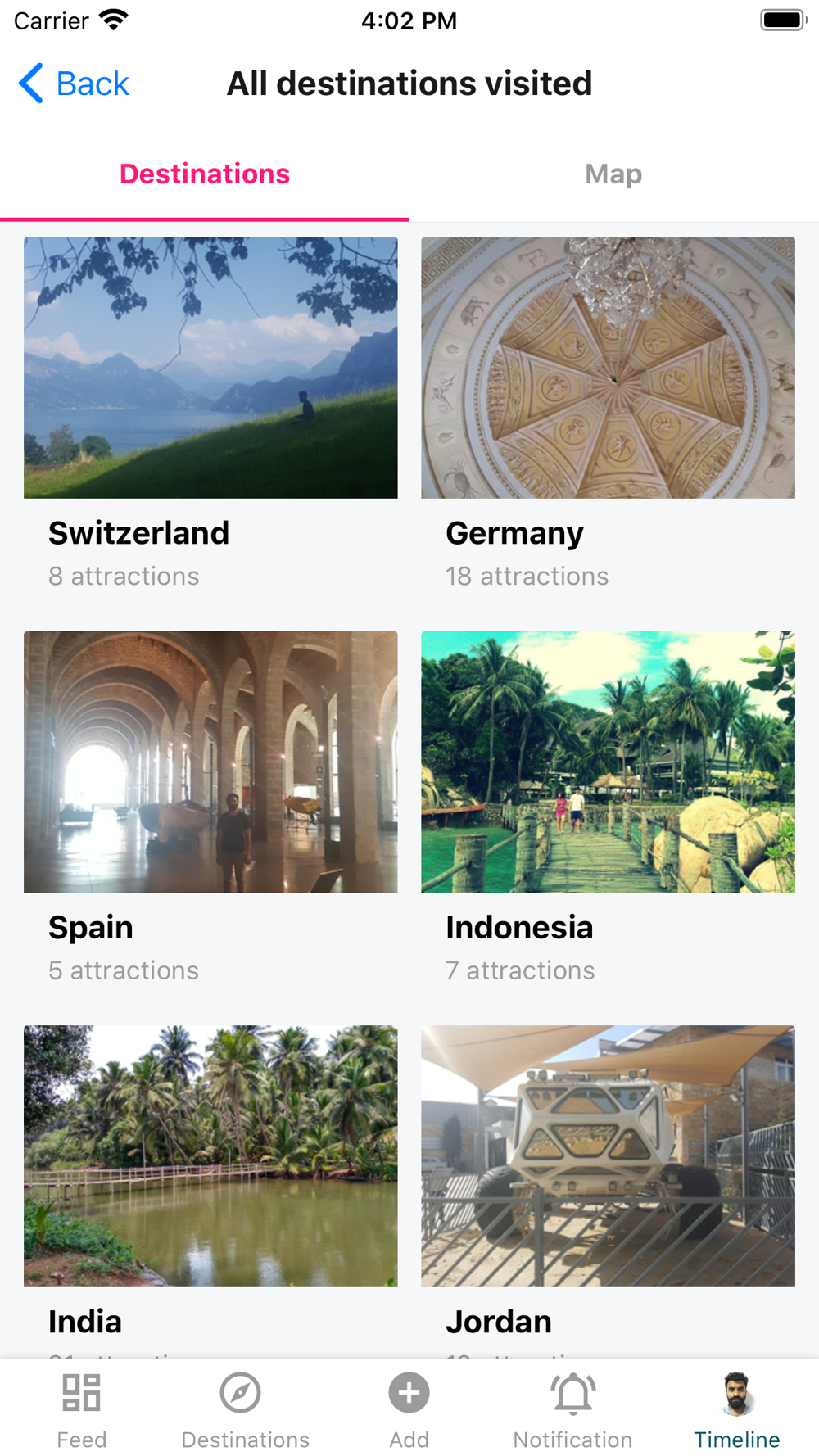Switch to the Map tab
Viewport: 819px width, 1456px height.
(x=613, y=174)
